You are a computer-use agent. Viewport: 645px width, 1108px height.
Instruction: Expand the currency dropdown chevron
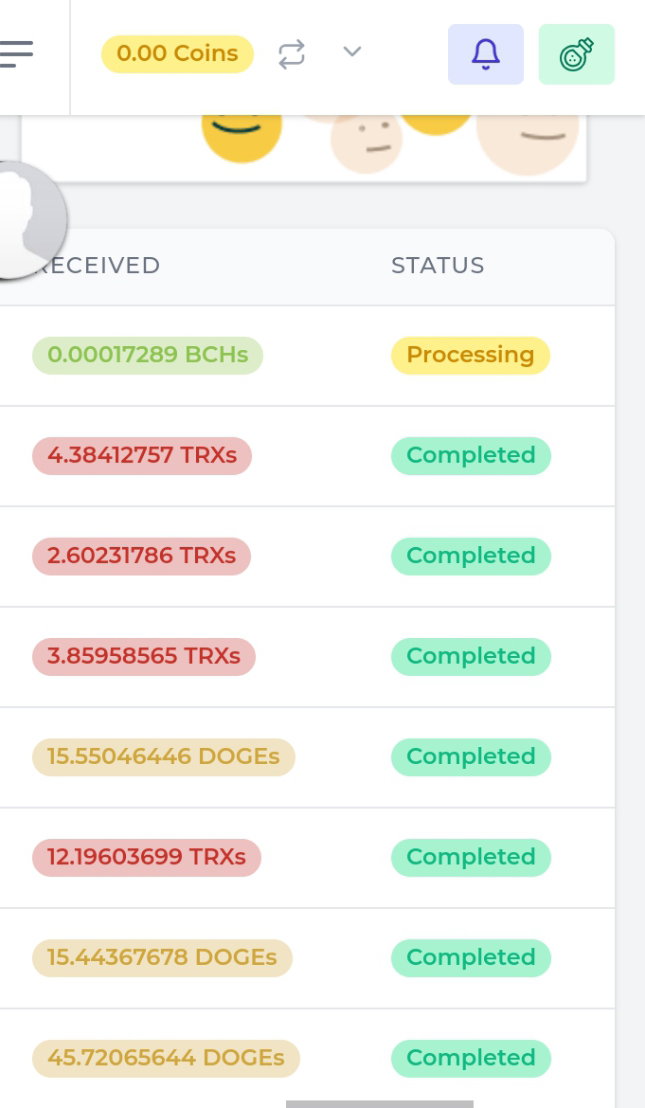(352, 52)
